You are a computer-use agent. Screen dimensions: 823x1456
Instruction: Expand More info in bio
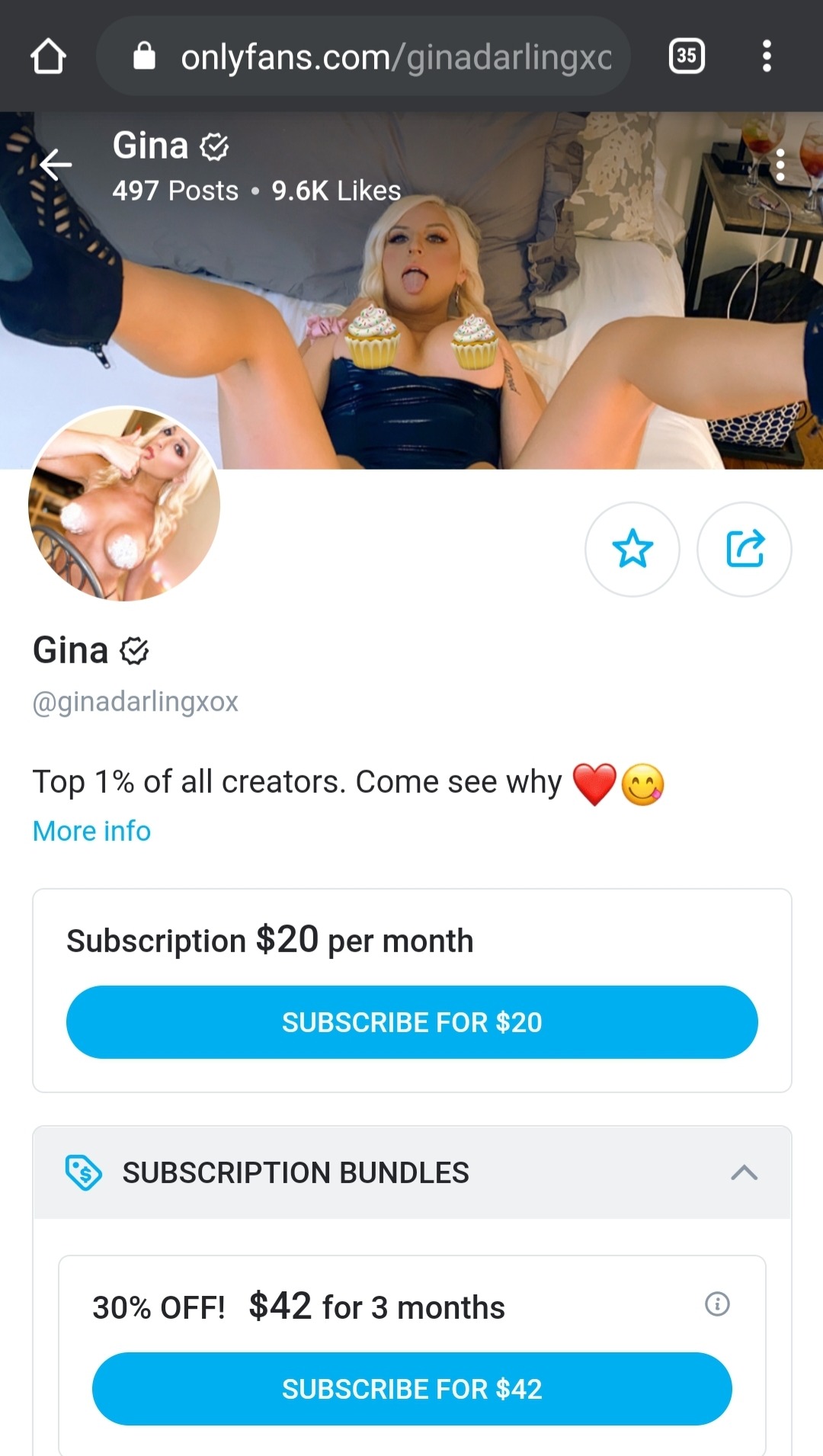point(91,831)
